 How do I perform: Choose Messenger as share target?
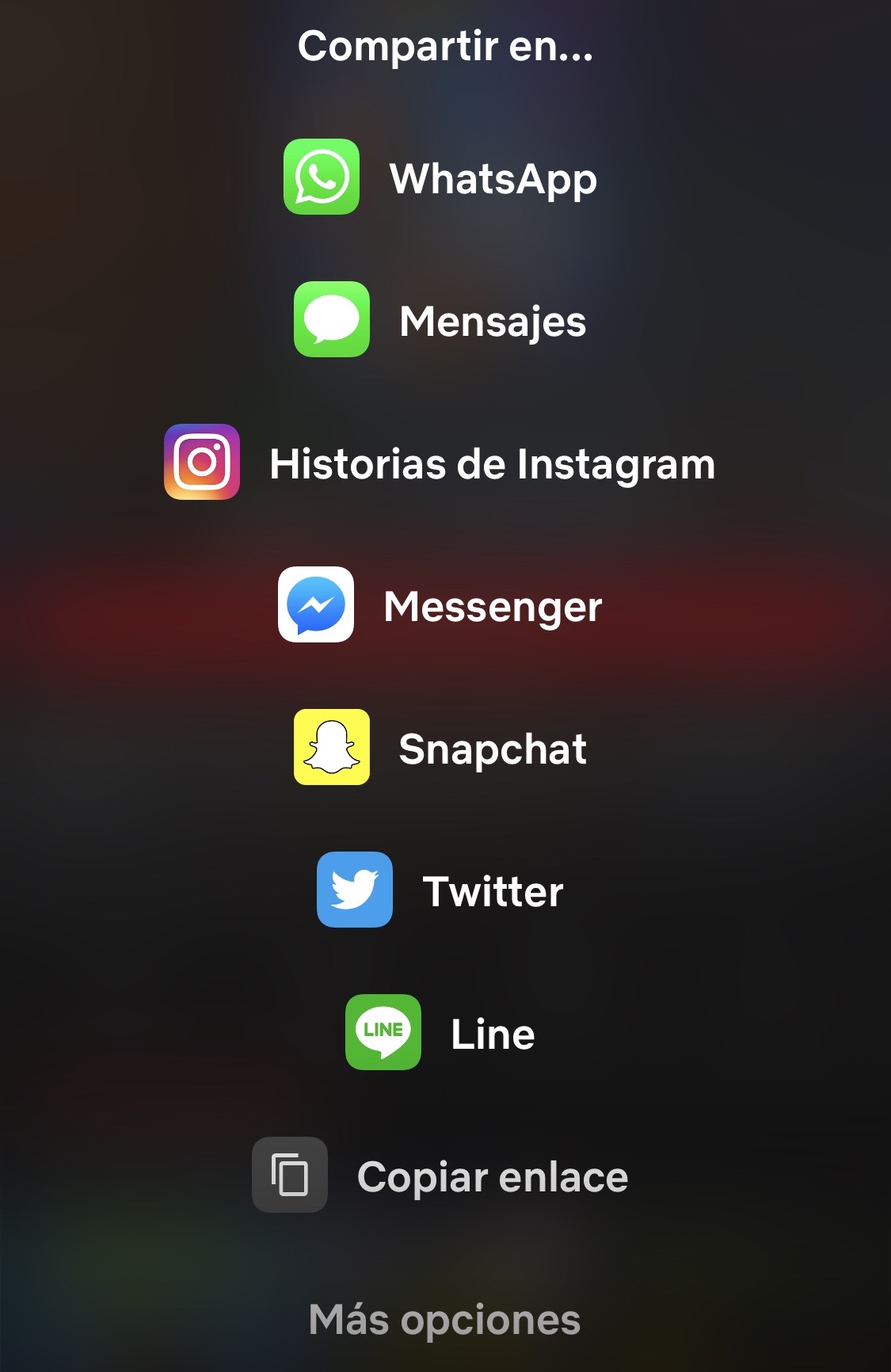click(441, 605)
